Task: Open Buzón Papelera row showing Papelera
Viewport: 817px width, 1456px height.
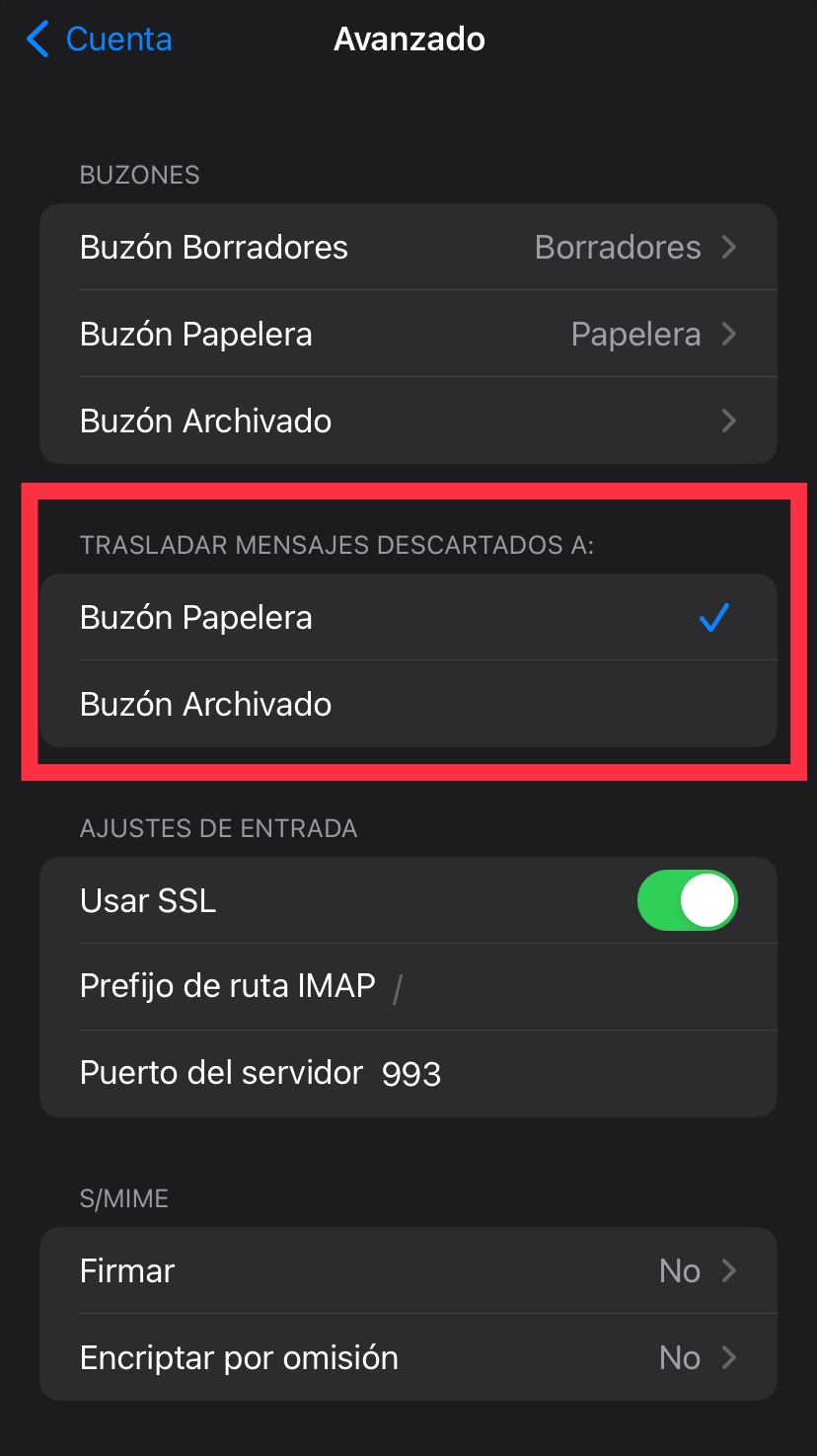Action: [x=408, y=334]
